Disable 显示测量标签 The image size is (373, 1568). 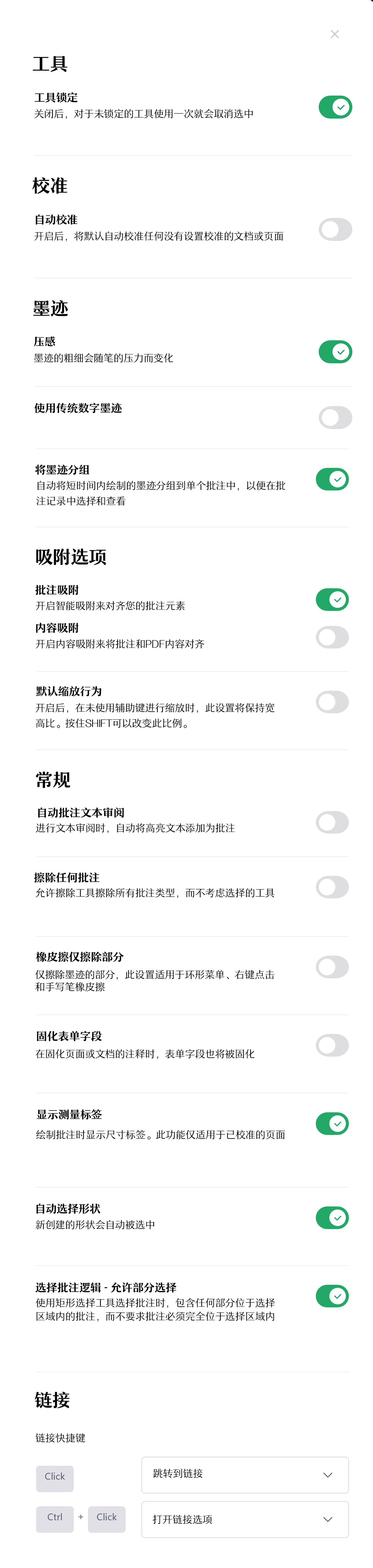coord(332,1124)
